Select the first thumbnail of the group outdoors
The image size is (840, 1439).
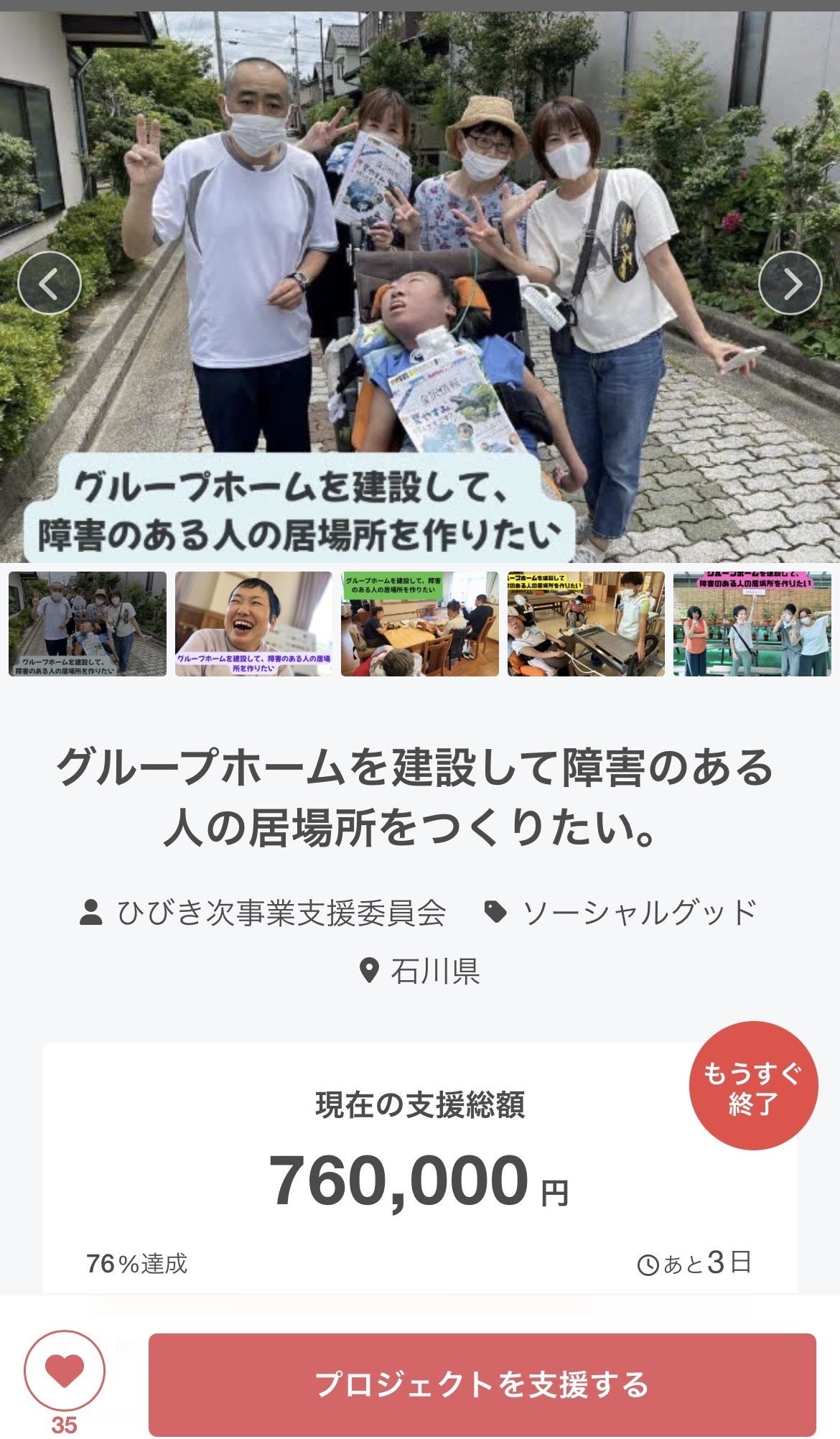click(x=88, y=623)
